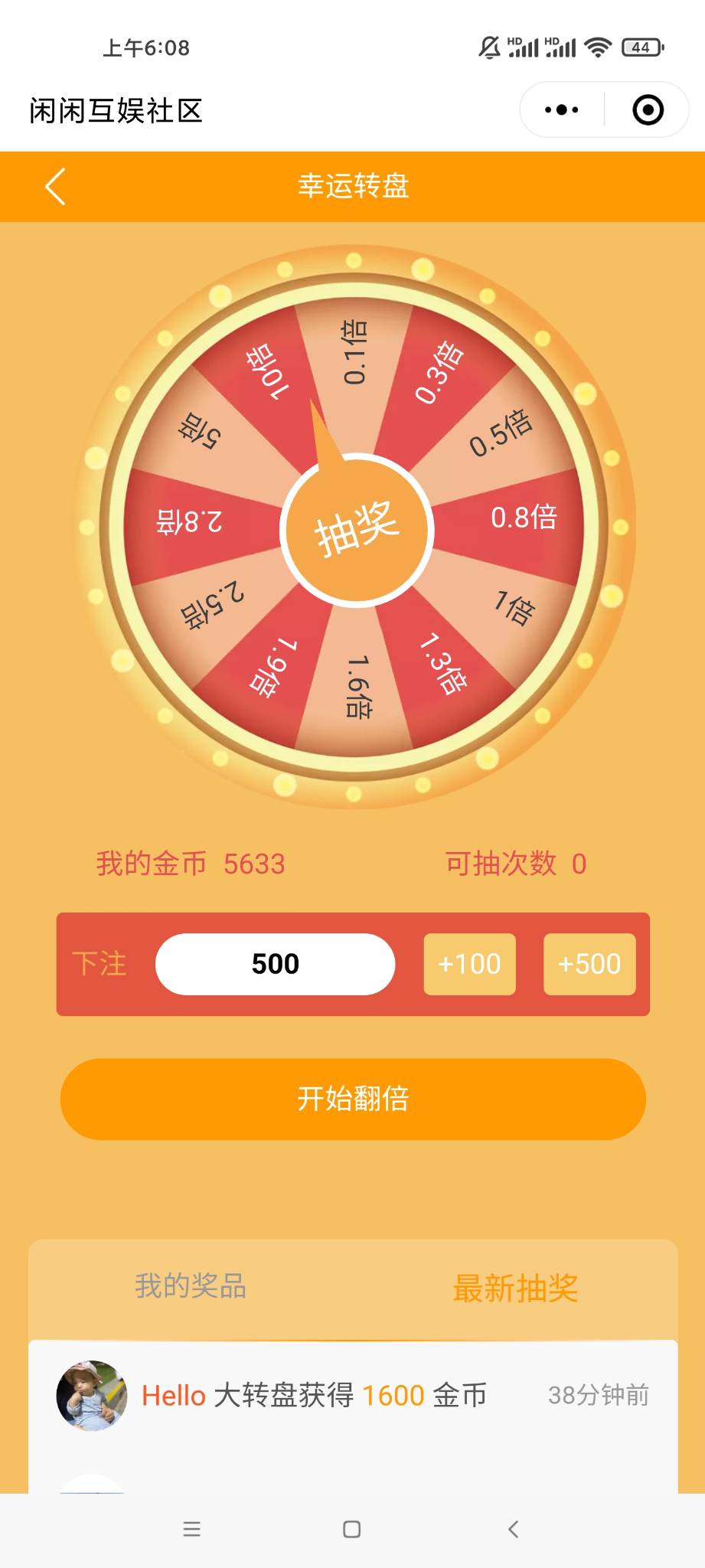This screenshot has width=705, height=1568.
Task: Open recent apps from the navigation bar
Action: click(x=192, y=1529)
